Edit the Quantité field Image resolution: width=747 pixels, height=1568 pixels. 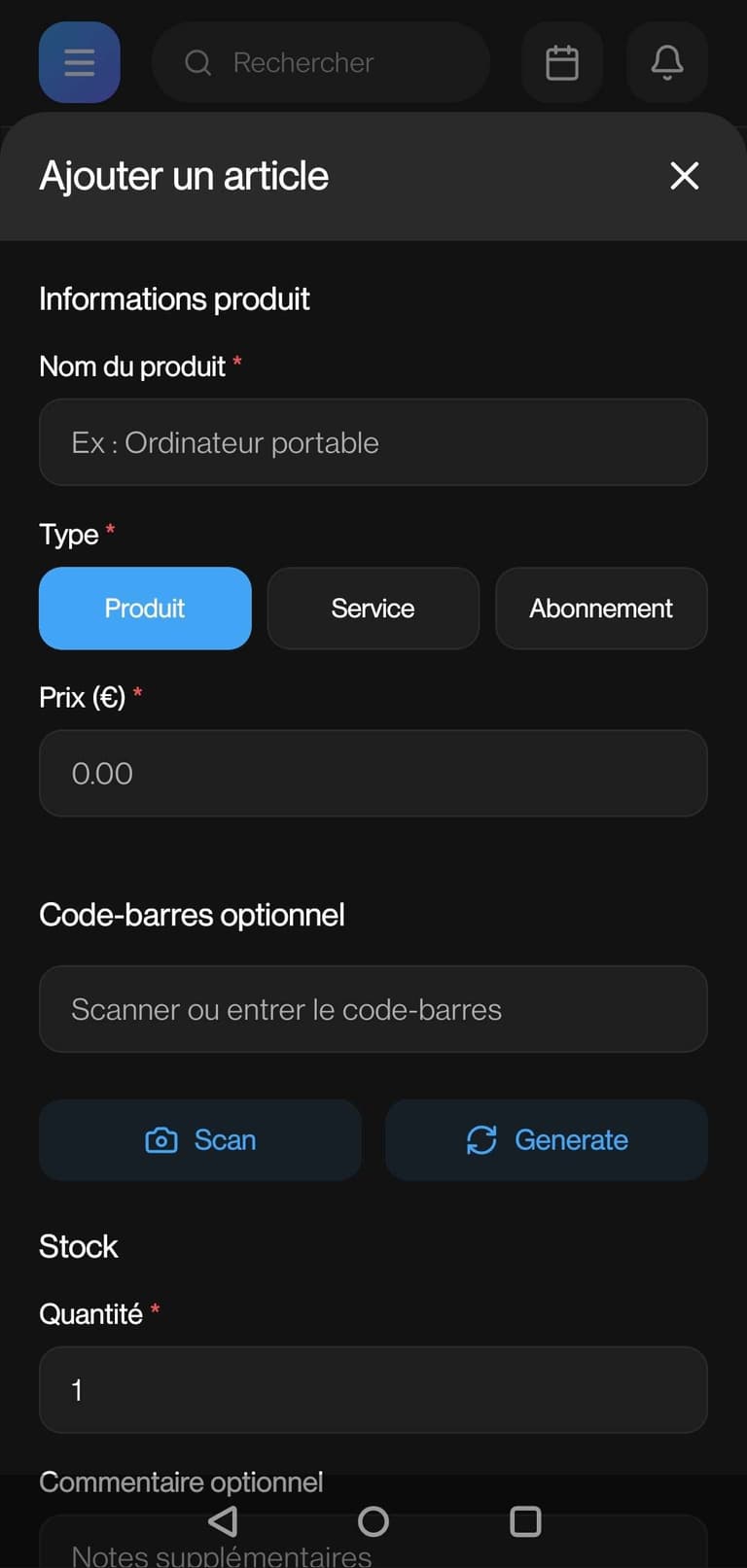373,1390
